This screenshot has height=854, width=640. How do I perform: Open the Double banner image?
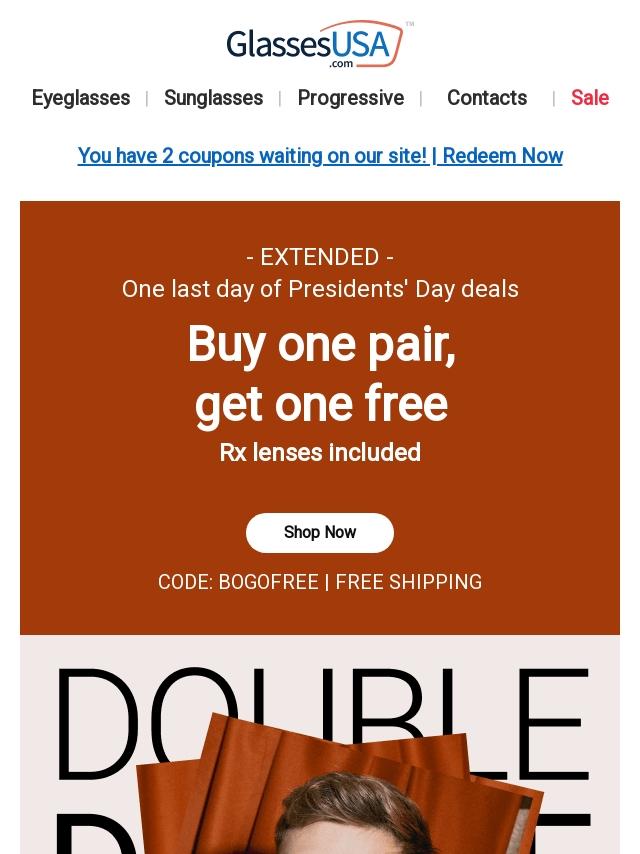[320, 745]
